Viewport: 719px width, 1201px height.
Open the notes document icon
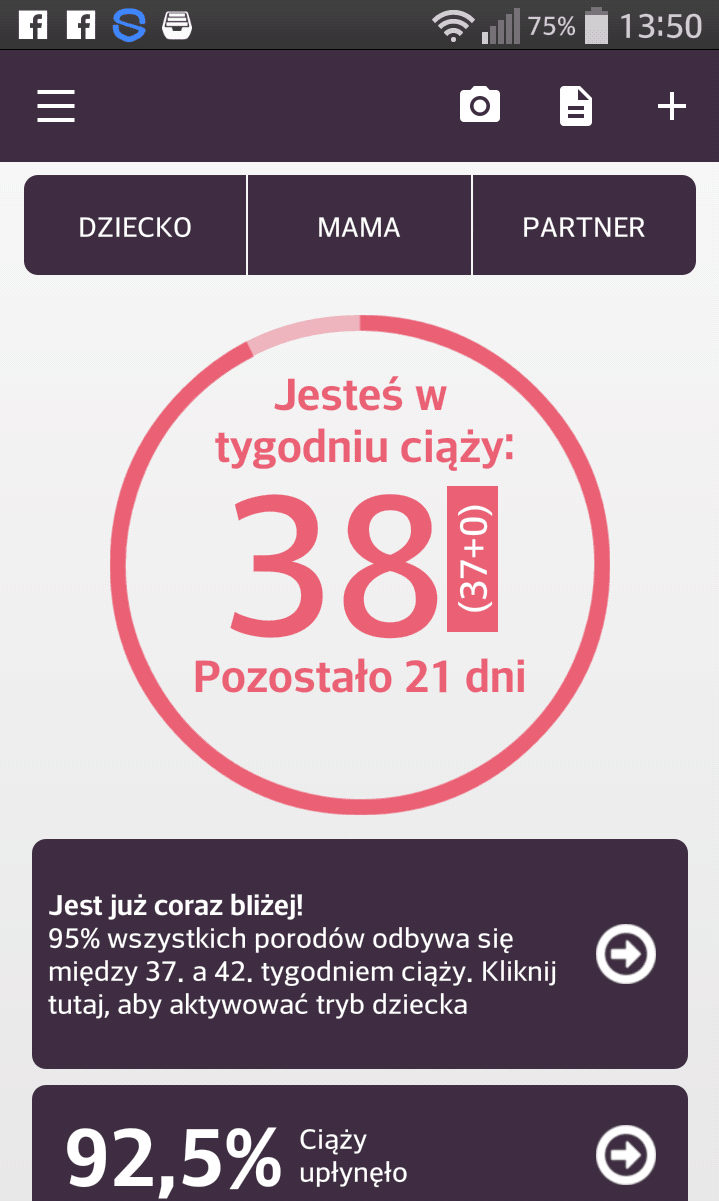coord(575,106)
